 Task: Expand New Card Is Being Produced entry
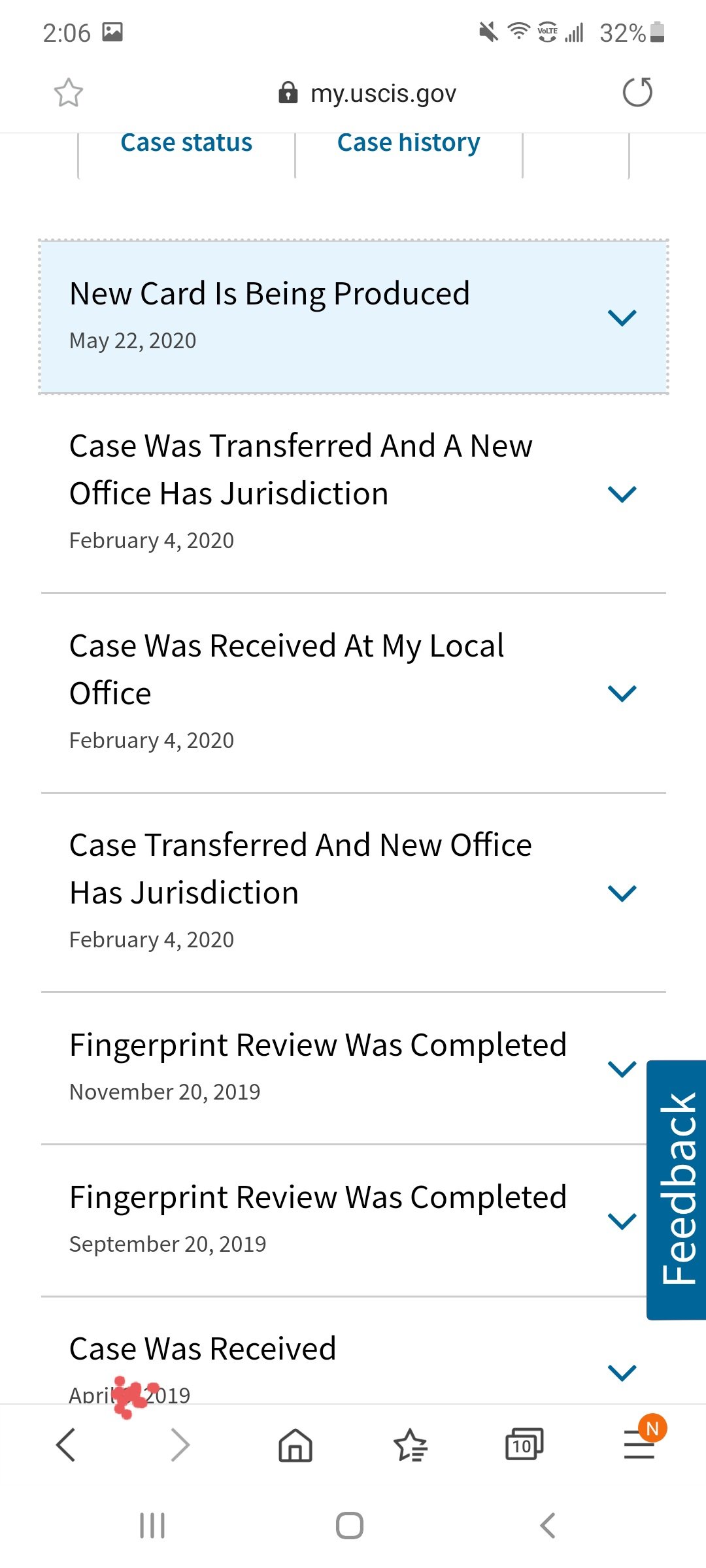354,317
